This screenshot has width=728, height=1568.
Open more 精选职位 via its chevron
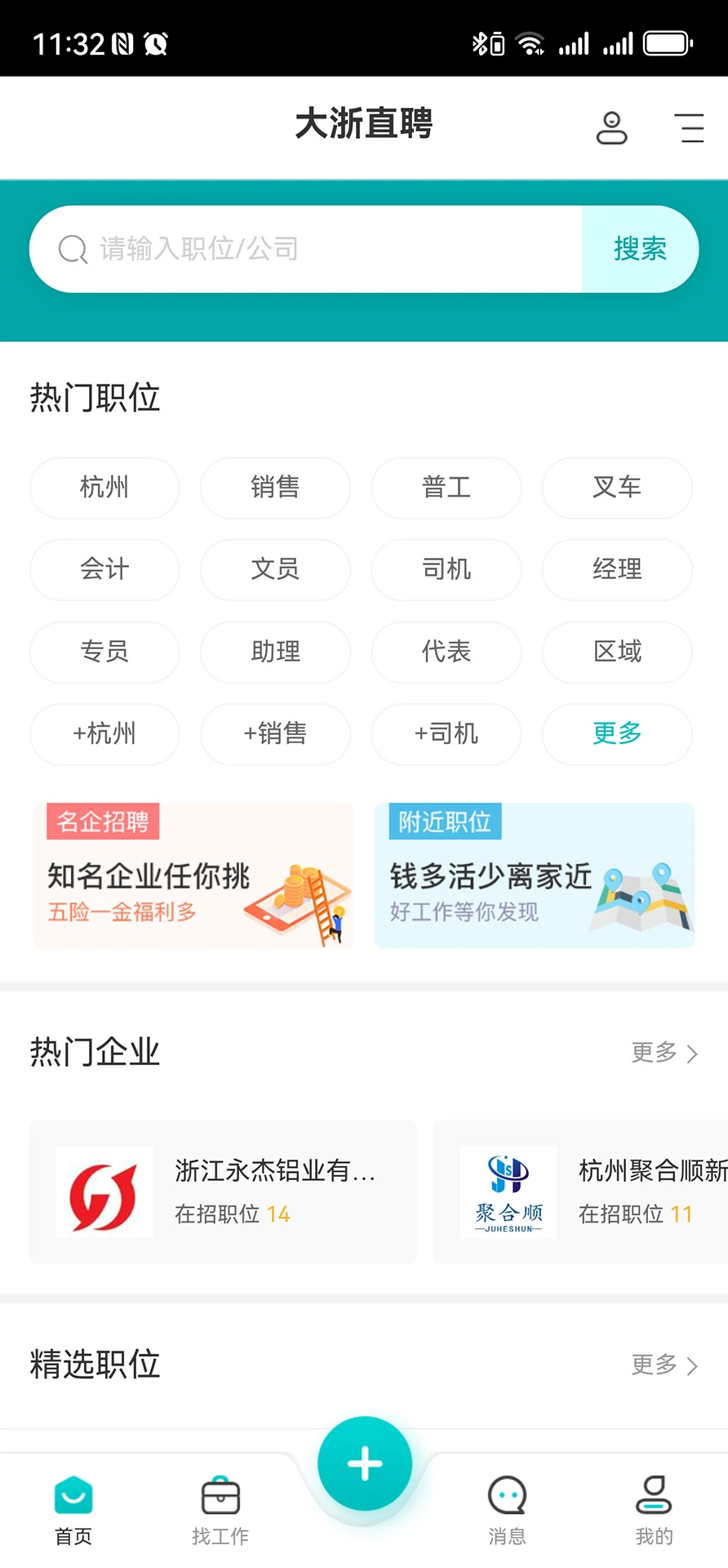pyautogui.click(x=664, y=1365)
